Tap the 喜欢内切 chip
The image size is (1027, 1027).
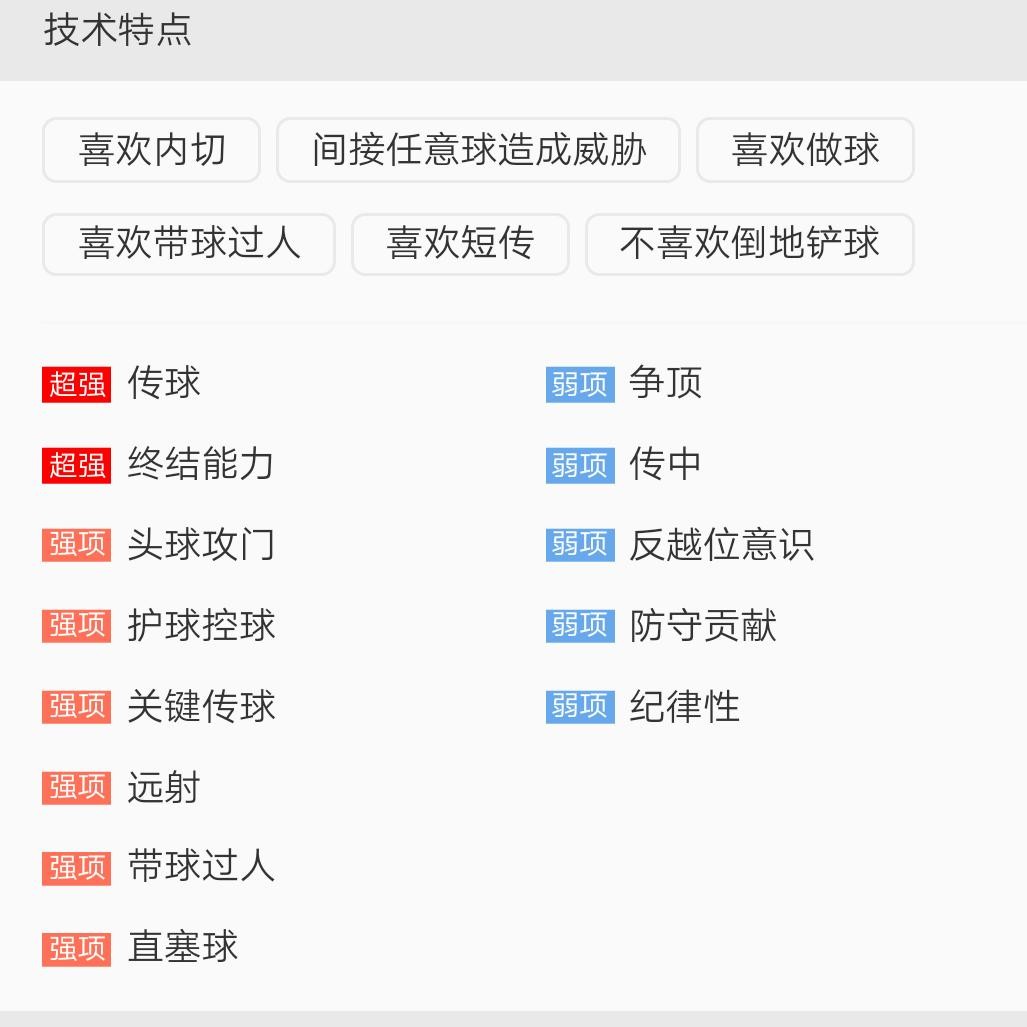[x=151, y=150]
